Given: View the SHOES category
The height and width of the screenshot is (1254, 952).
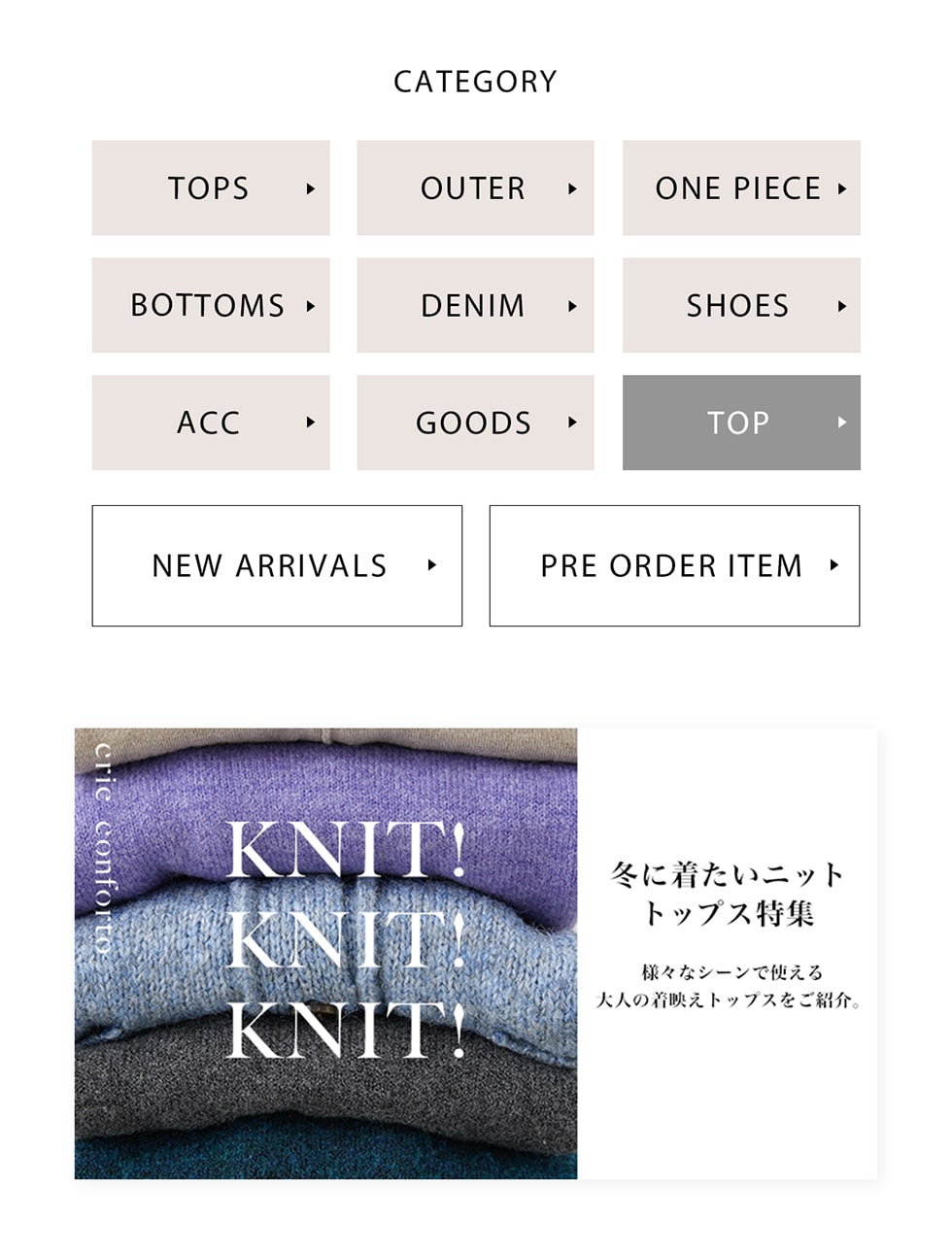Looking at the screenshot, I should coord(741,305).
